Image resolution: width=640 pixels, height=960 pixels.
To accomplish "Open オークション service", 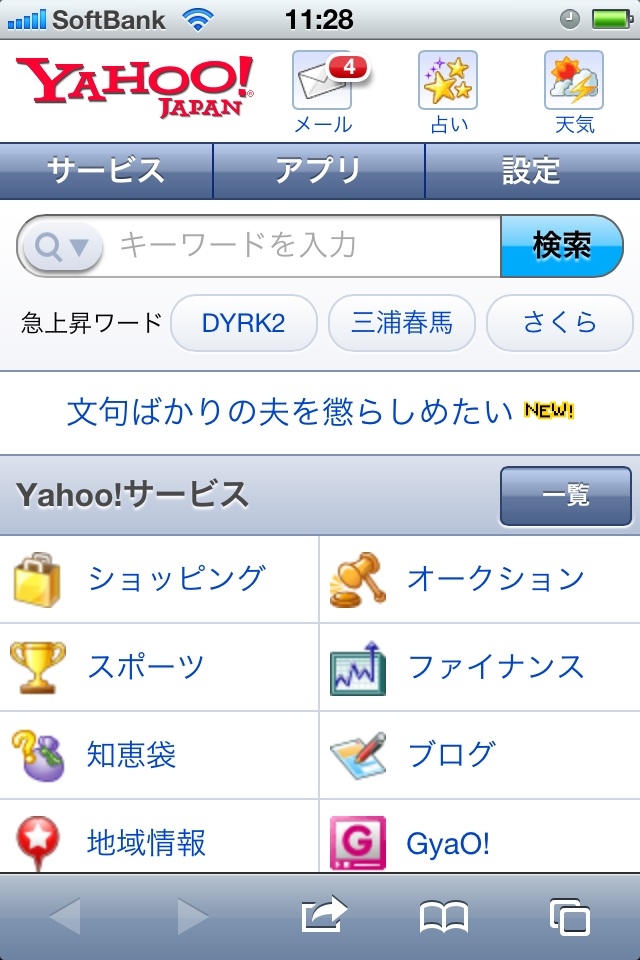I will [x=480, y=579].
